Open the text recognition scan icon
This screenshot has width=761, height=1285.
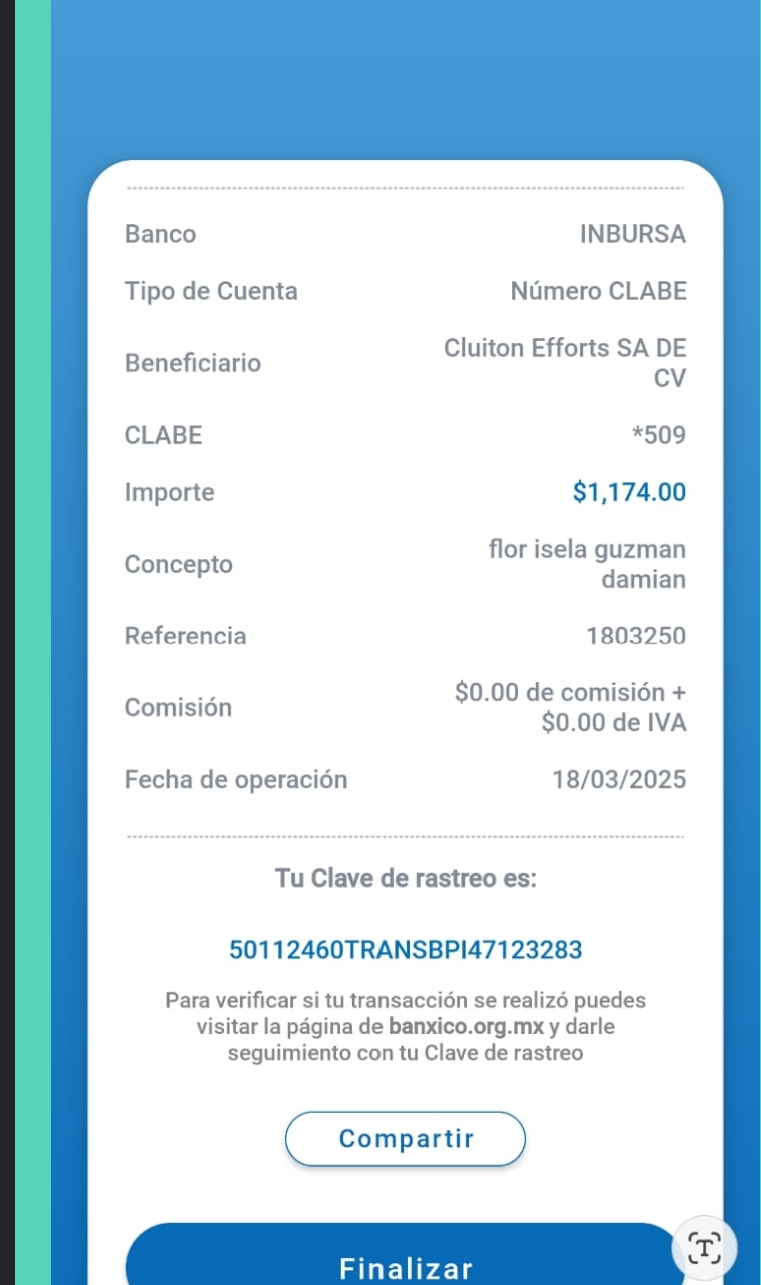pyautogui.click(x=705, y=1247)
